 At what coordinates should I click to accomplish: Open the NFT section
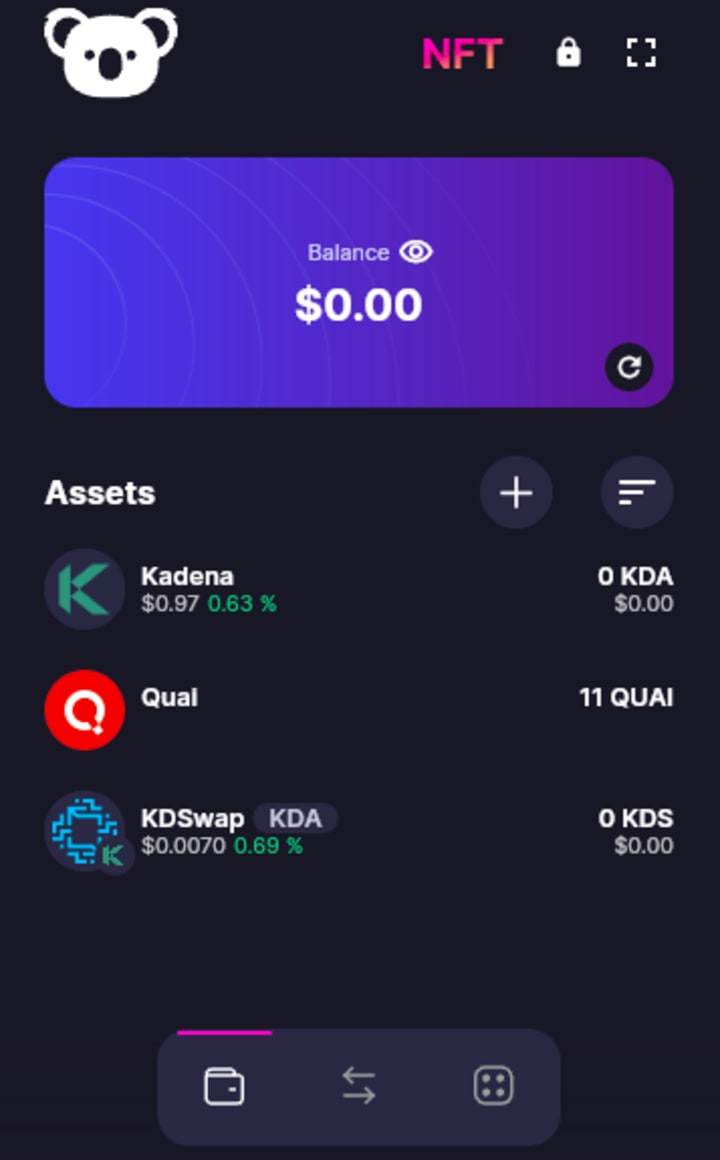(x=461, y=54)
